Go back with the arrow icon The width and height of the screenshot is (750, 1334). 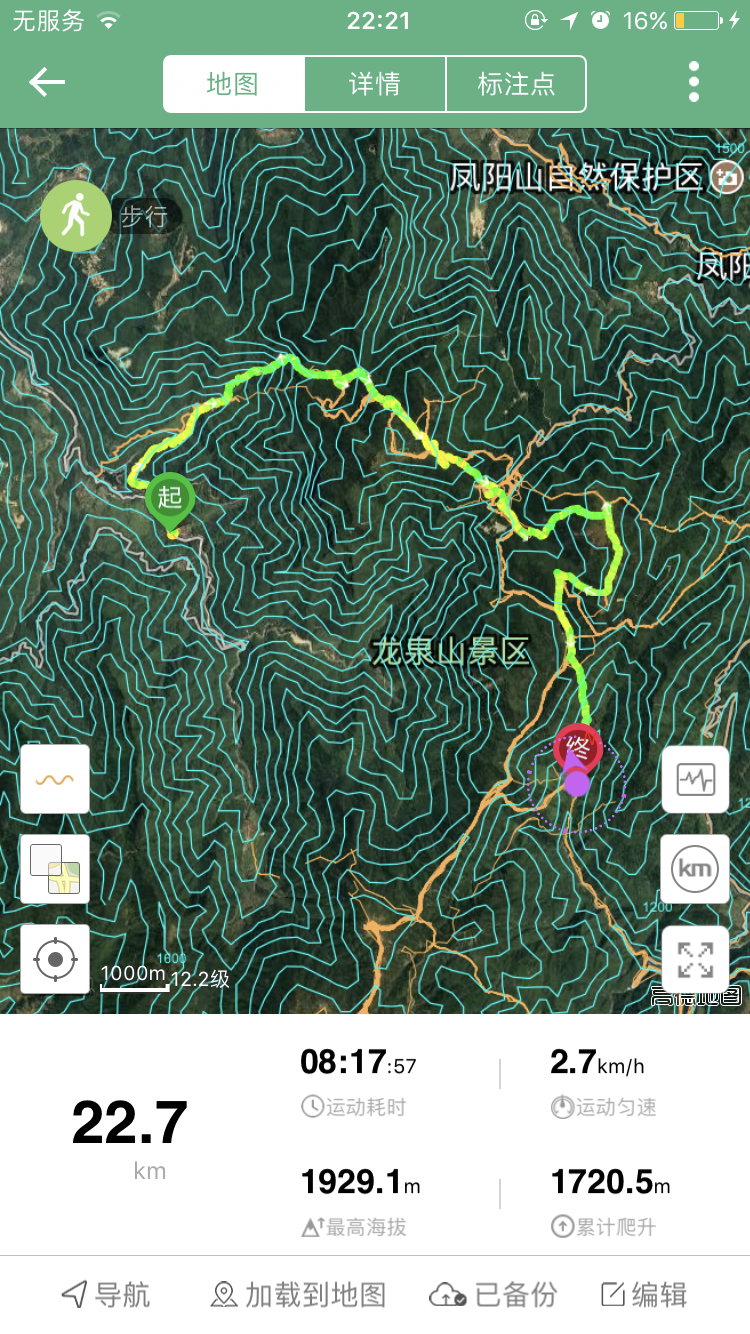pos(47,83)
